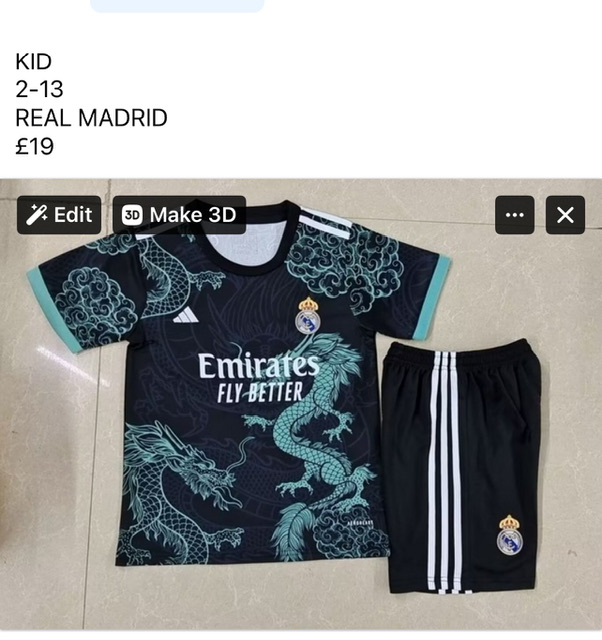Tap the Edit button on the image
The width and height of the screenshot is (602, 640).
click(x=59, y=215)
